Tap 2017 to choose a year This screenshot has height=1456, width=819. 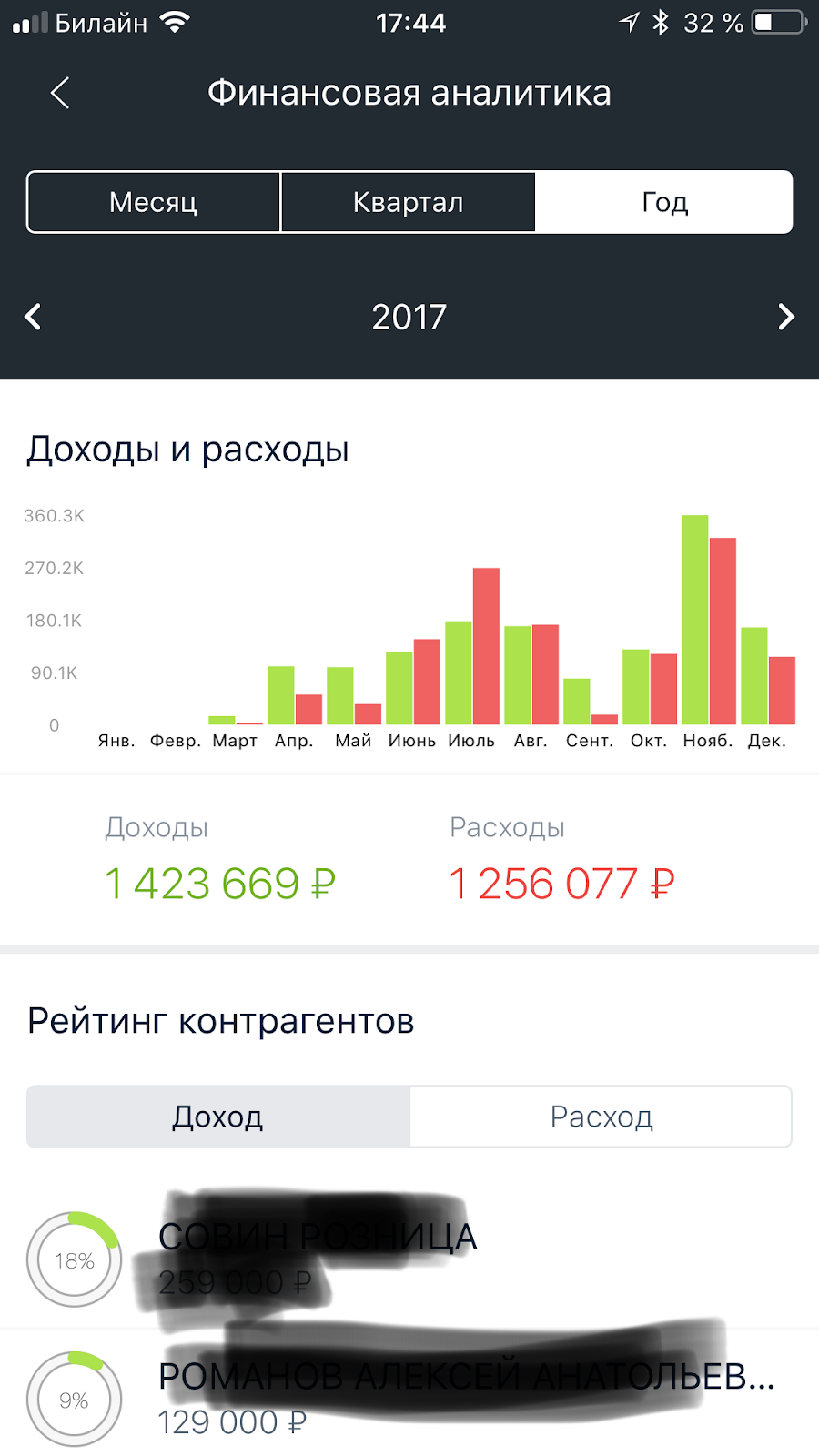409,317
